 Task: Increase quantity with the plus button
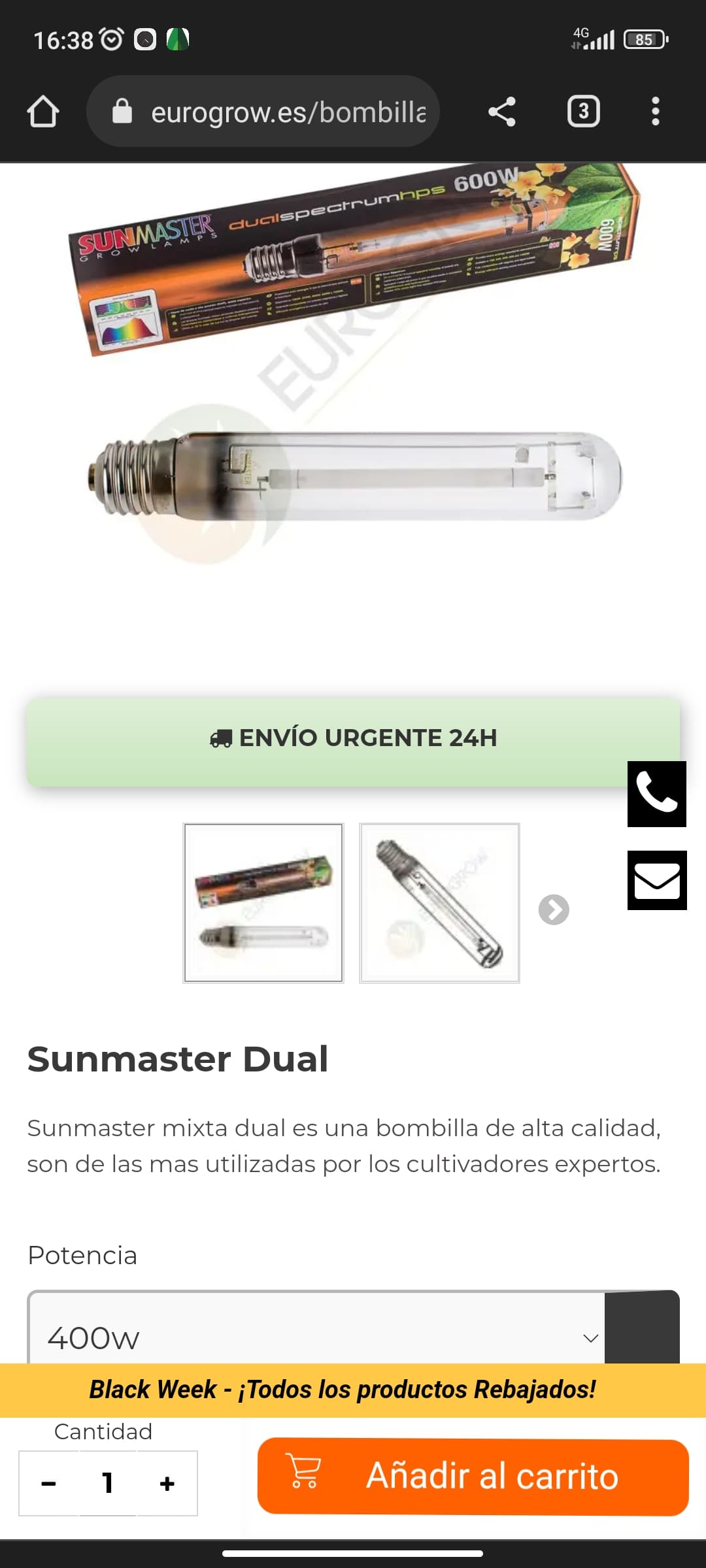point(167,1484)
